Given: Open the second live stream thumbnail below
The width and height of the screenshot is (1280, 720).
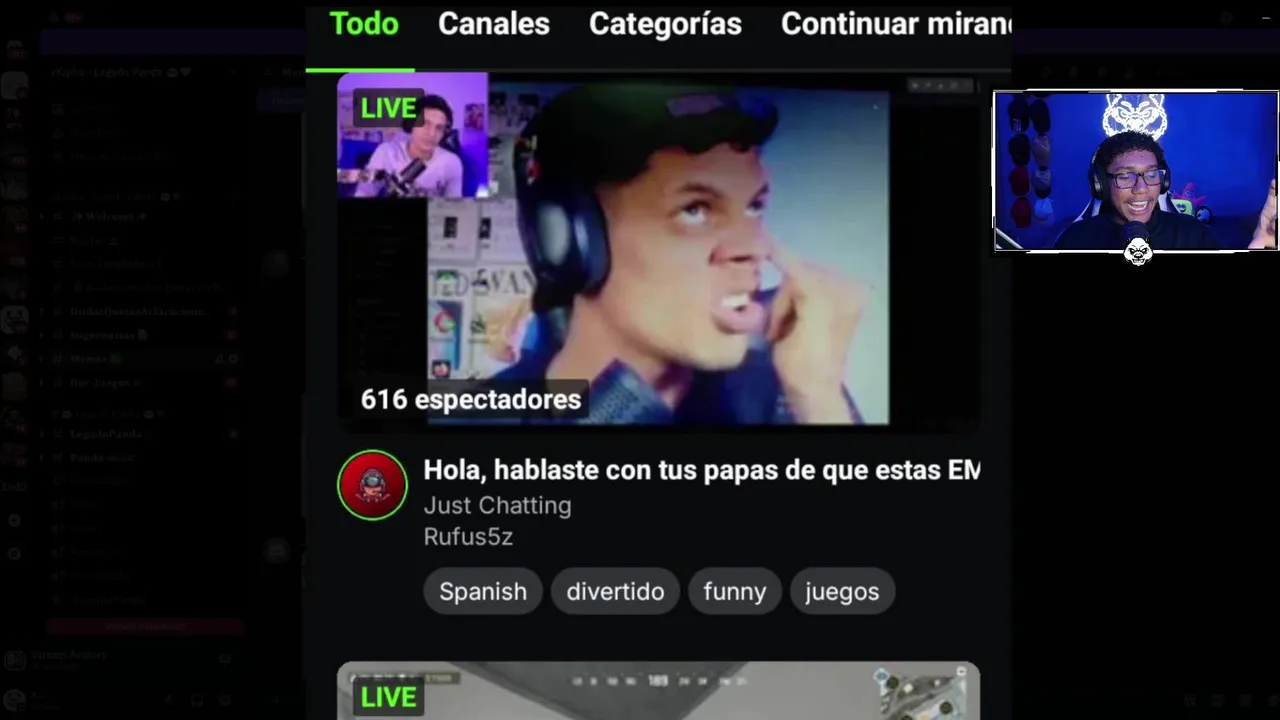Looking at the screenshot, I should click(658, 691).
